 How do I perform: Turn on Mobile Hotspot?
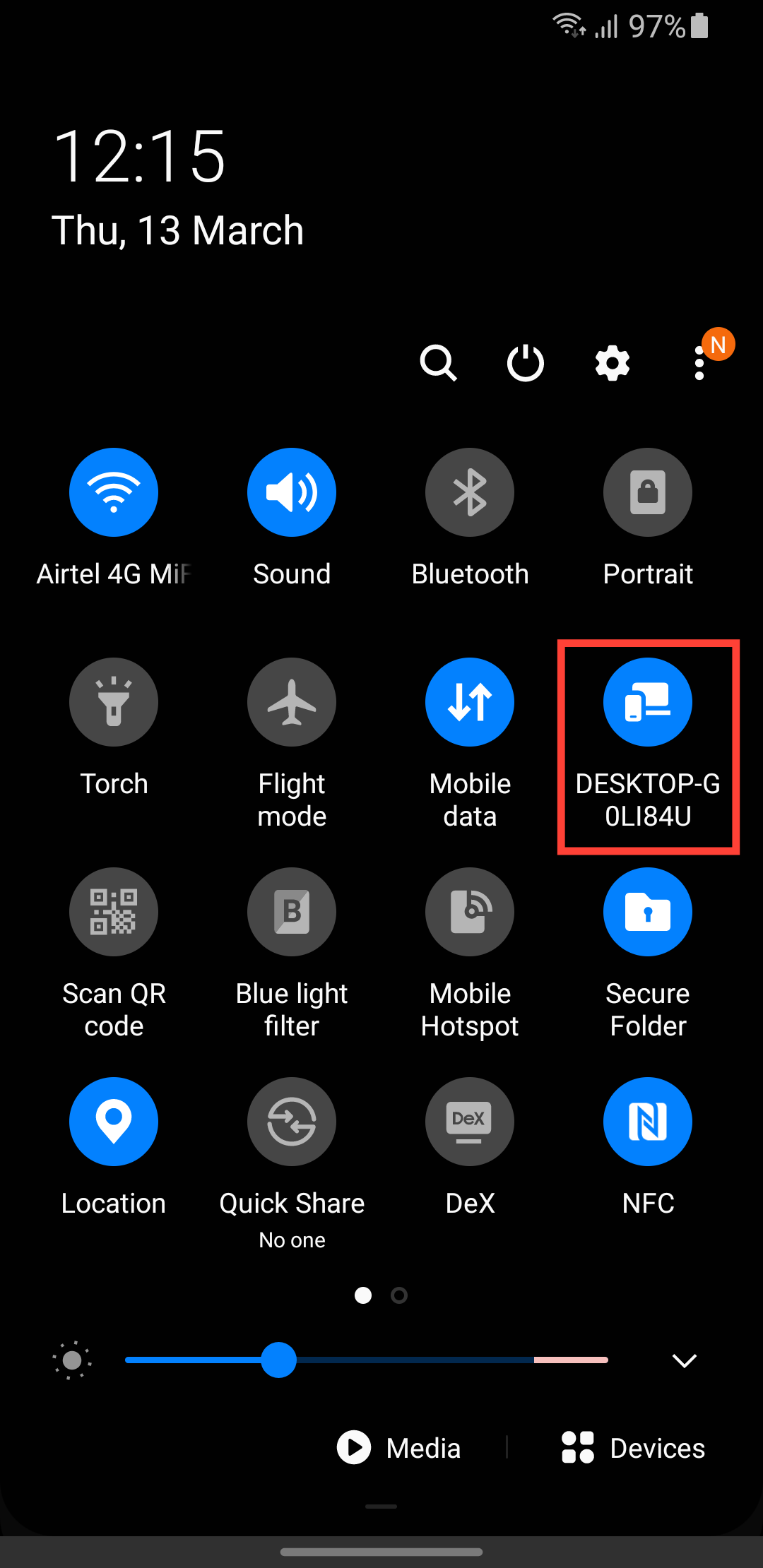tap(469, 912)
